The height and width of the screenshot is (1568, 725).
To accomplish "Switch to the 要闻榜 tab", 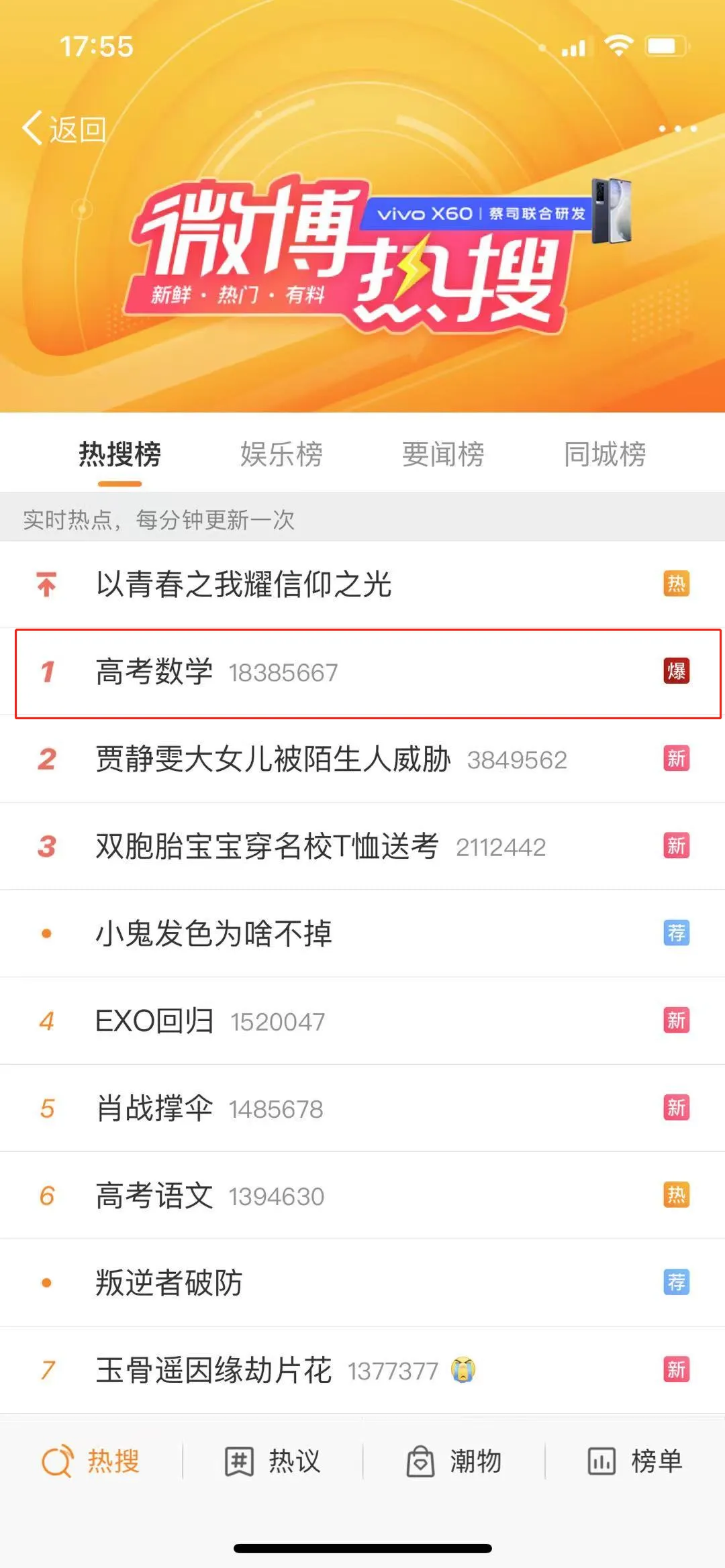I will pos(443,454).
